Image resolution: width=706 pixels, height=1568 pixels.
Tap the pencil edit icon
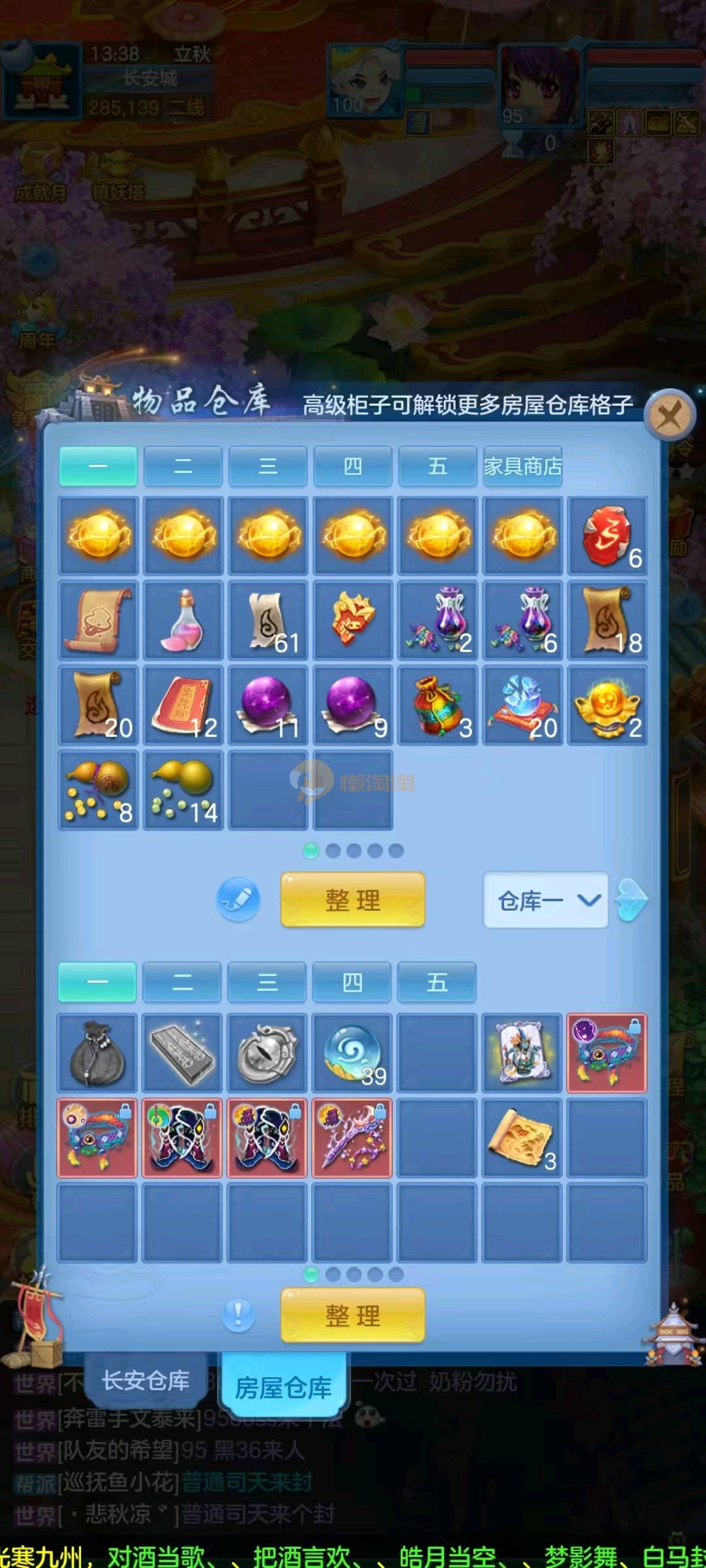pyautogui.click(x=238, y=900)
